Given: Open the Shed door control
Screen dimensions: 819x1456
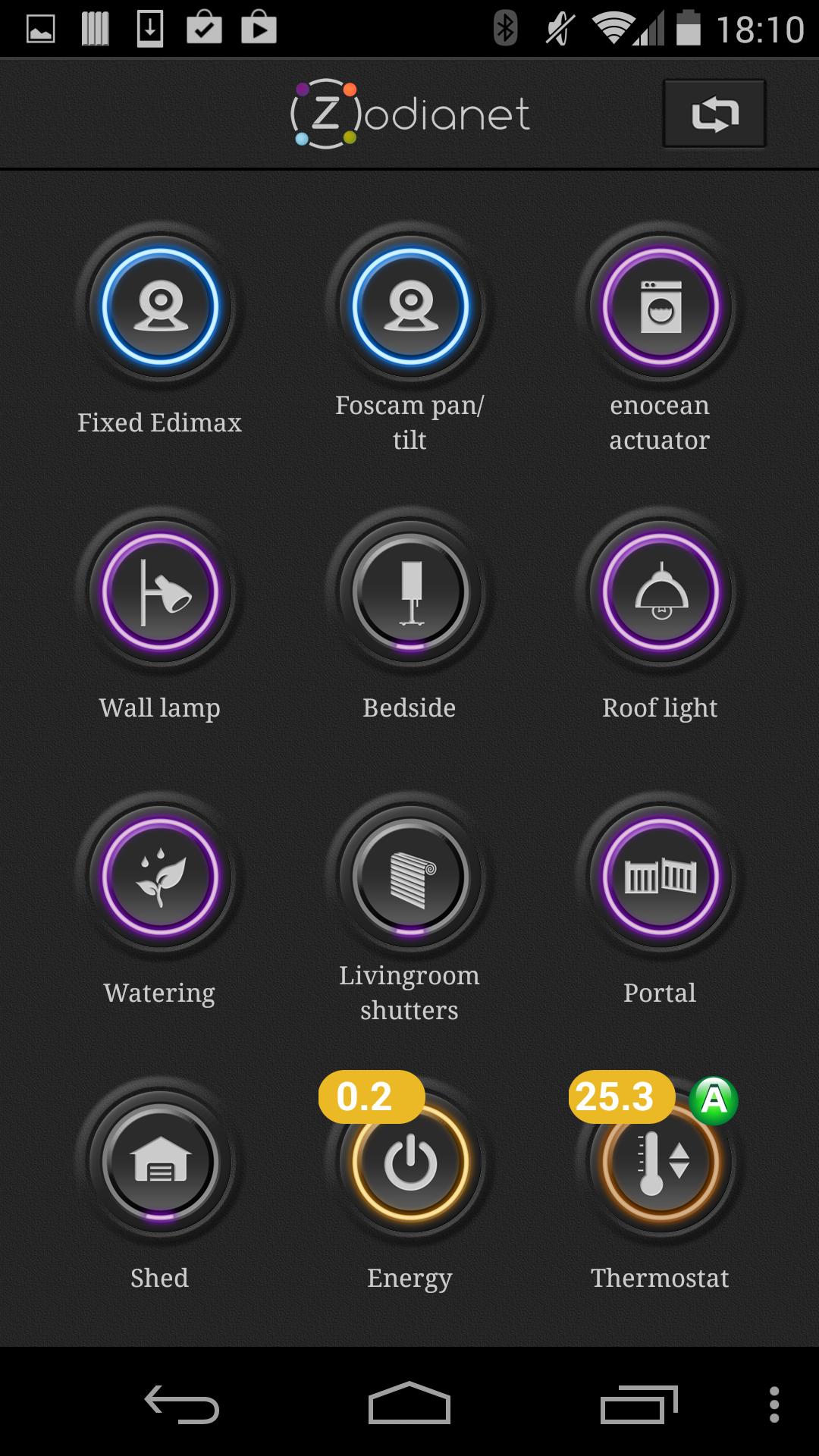Looking at the screenshot, I should click(x=160, y=1162).
